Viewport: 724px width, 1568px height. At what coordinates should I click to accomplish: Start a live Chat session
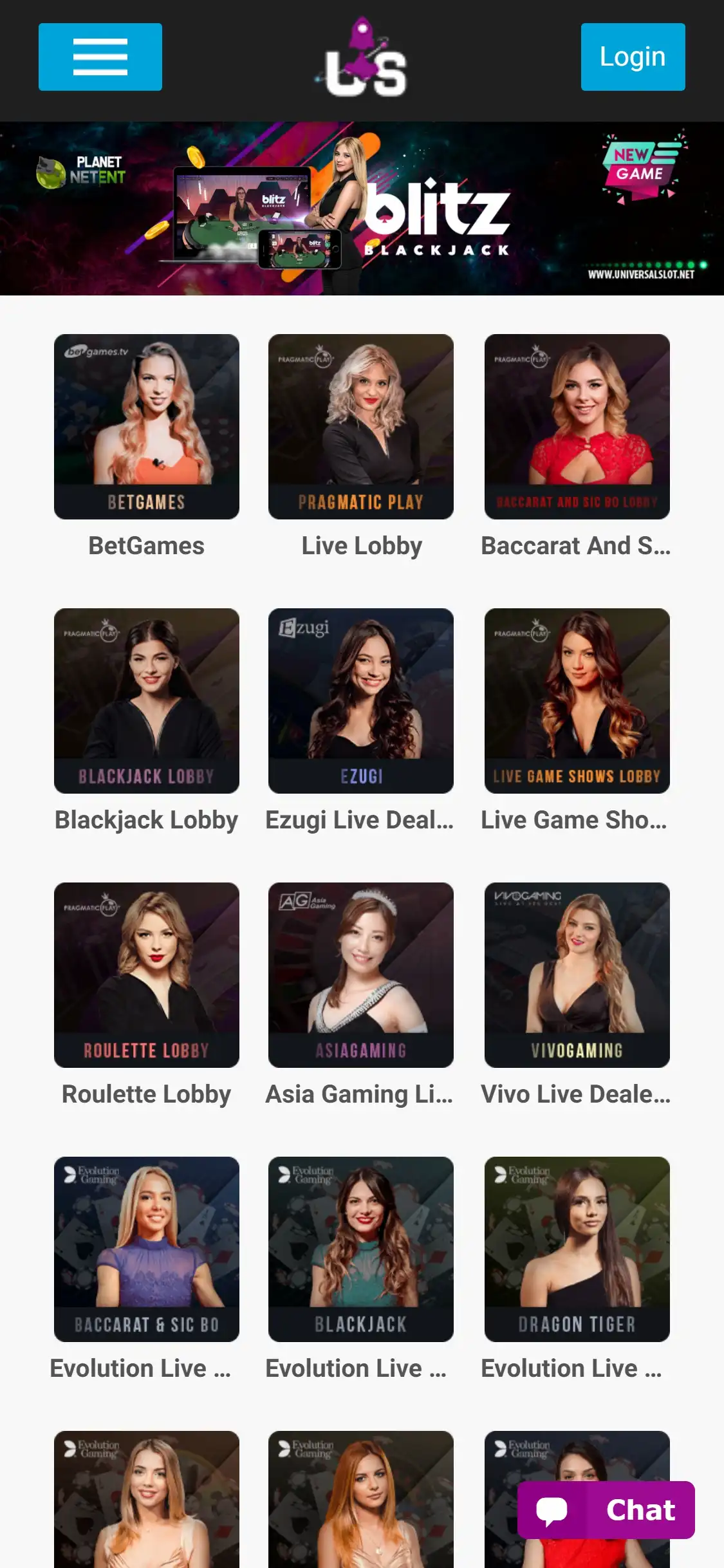pyautogui.click(x=606, y=1510)
